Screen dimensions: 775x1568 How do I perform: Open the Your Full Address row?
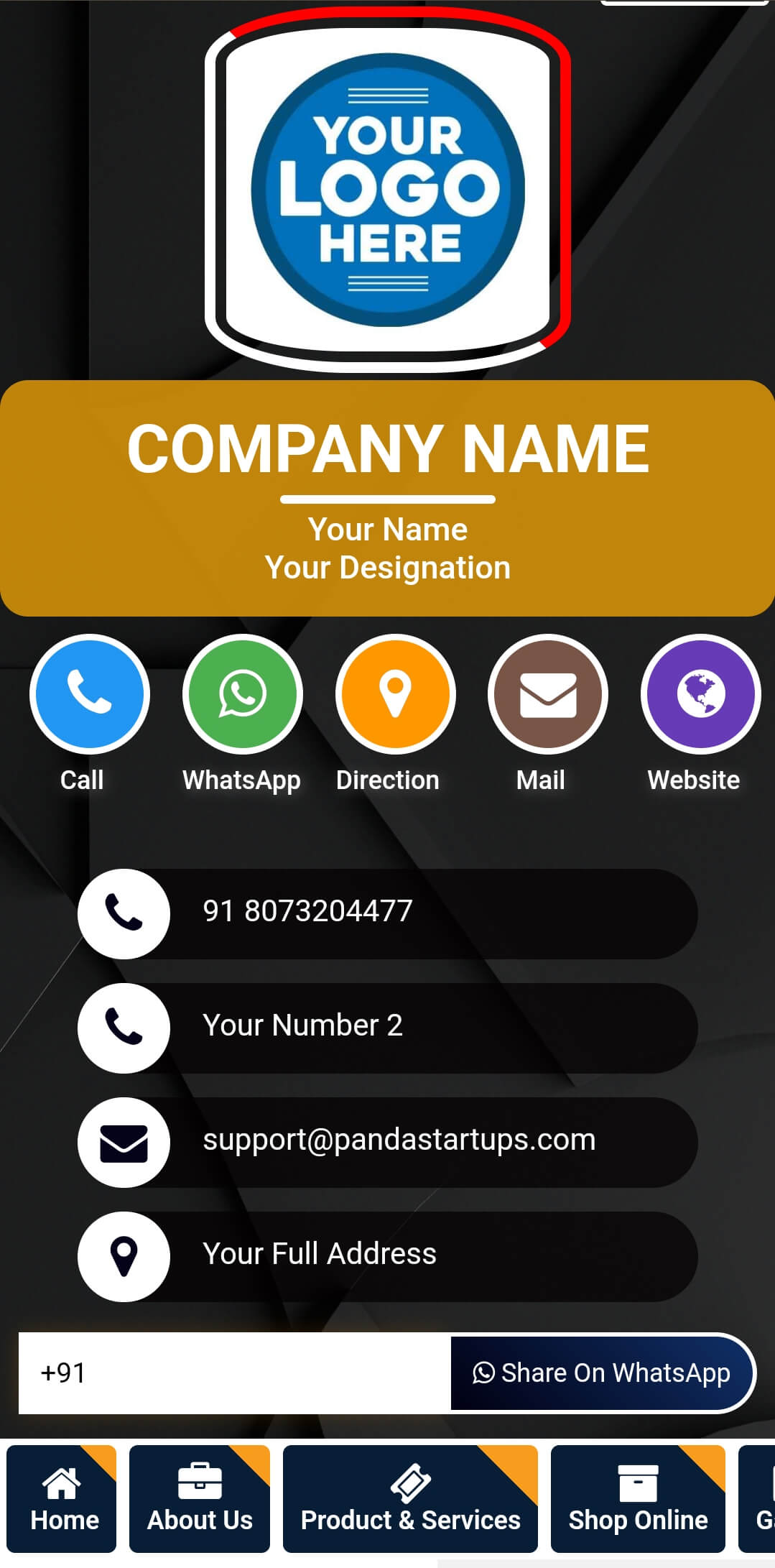388,1255
